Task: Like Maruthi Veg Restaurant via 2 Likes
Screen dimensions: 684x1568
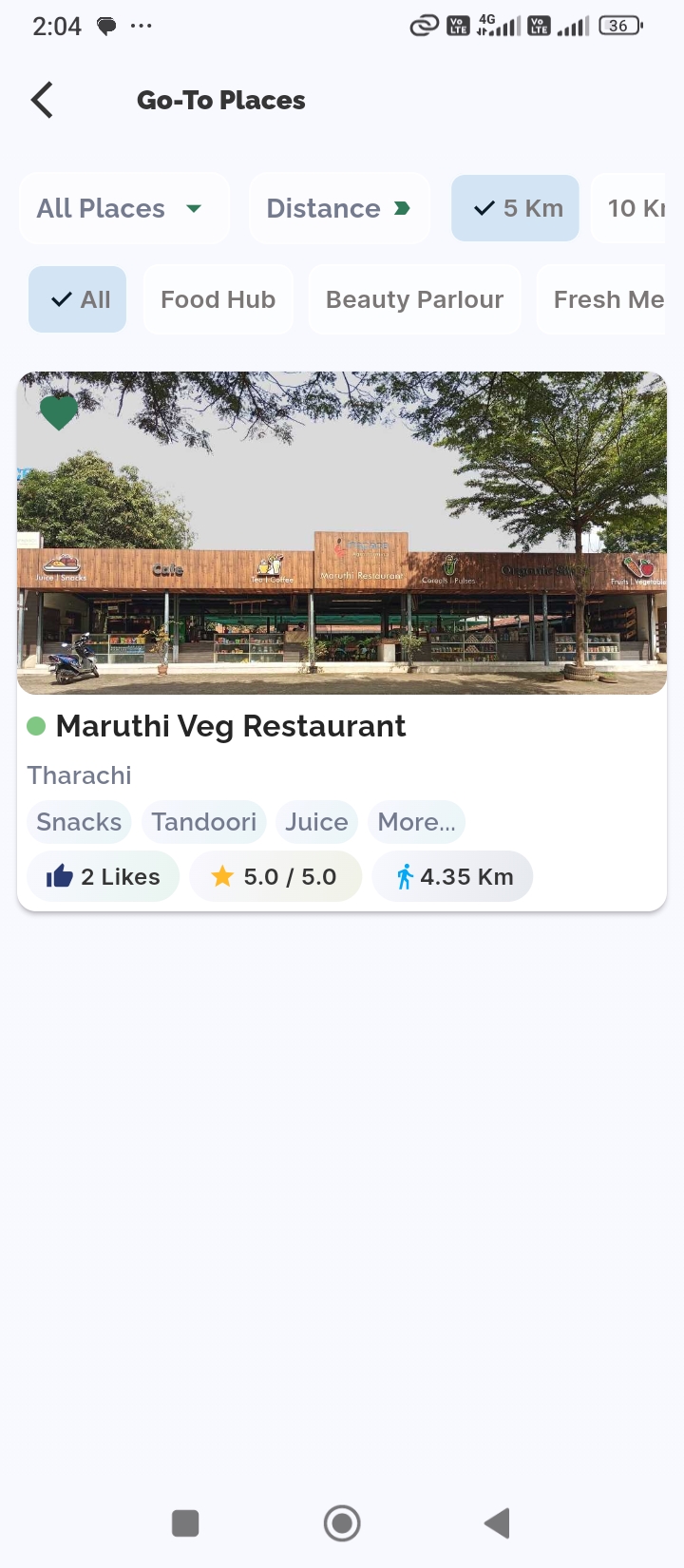Action: point(103,876)
